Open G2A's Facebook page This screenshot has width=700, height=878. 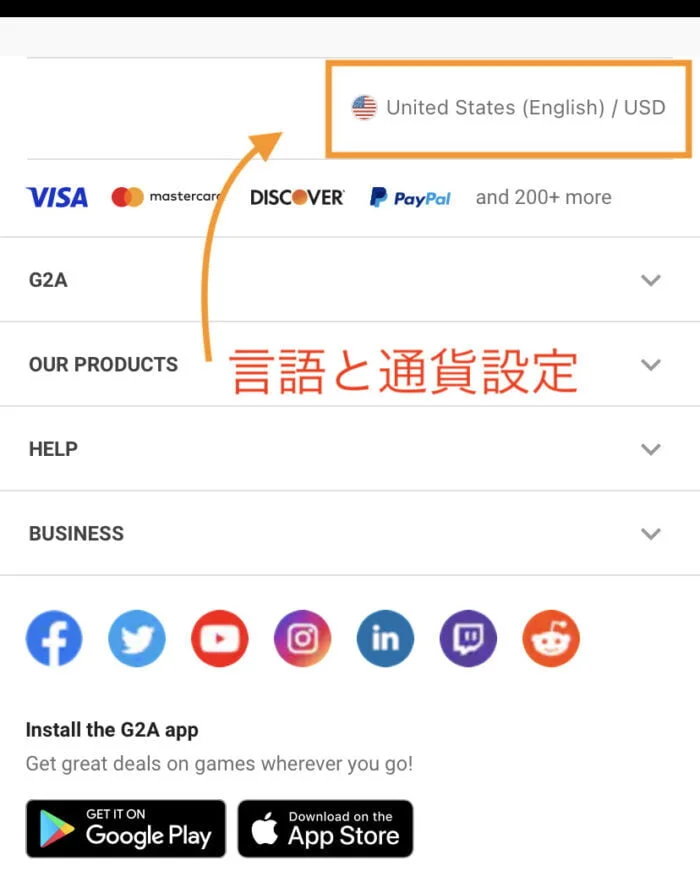point(54,639)
